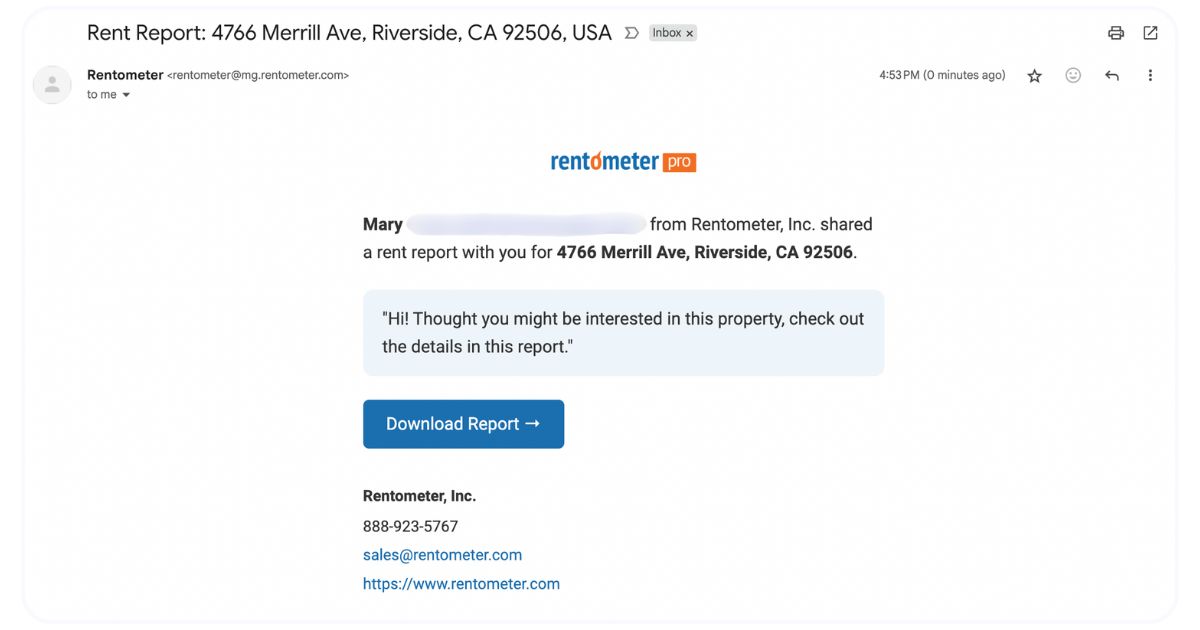
Task: Reply to the Rentometer email
Action: [1112, 76]
